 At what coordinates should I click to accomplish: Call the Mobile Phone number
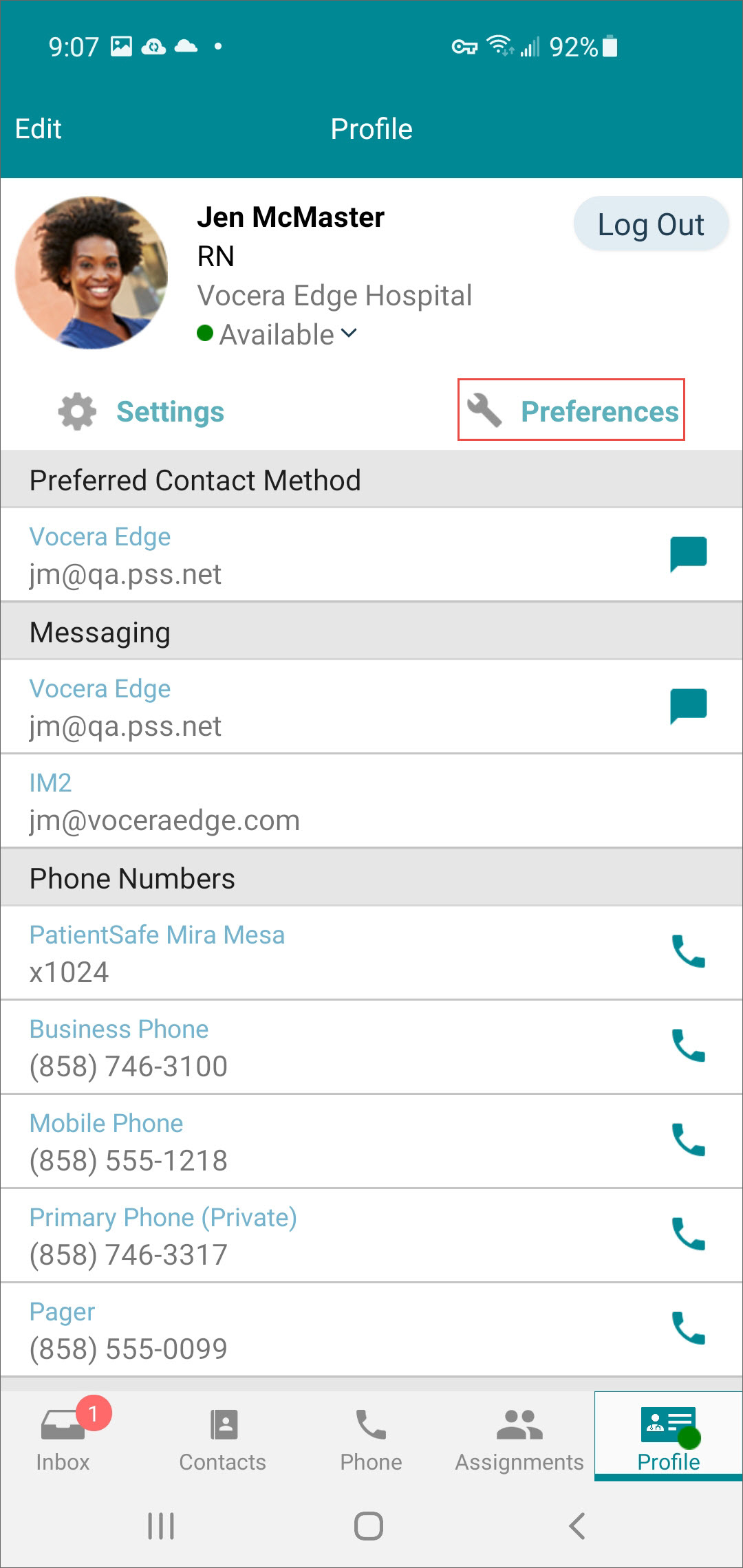(x=689, y=1140)
